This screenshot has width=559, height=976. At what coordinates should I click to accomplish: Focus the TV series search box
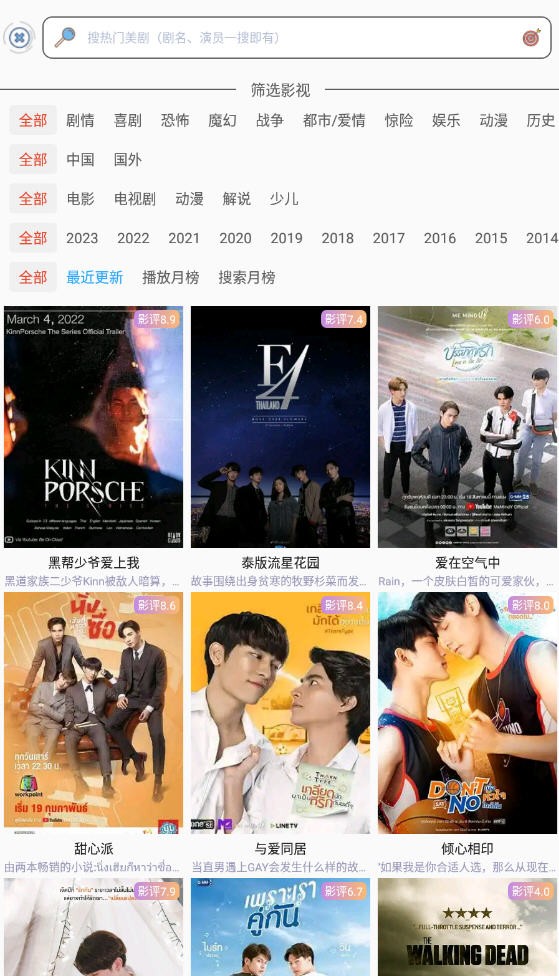pyautogui.click(x=297, y=38)
